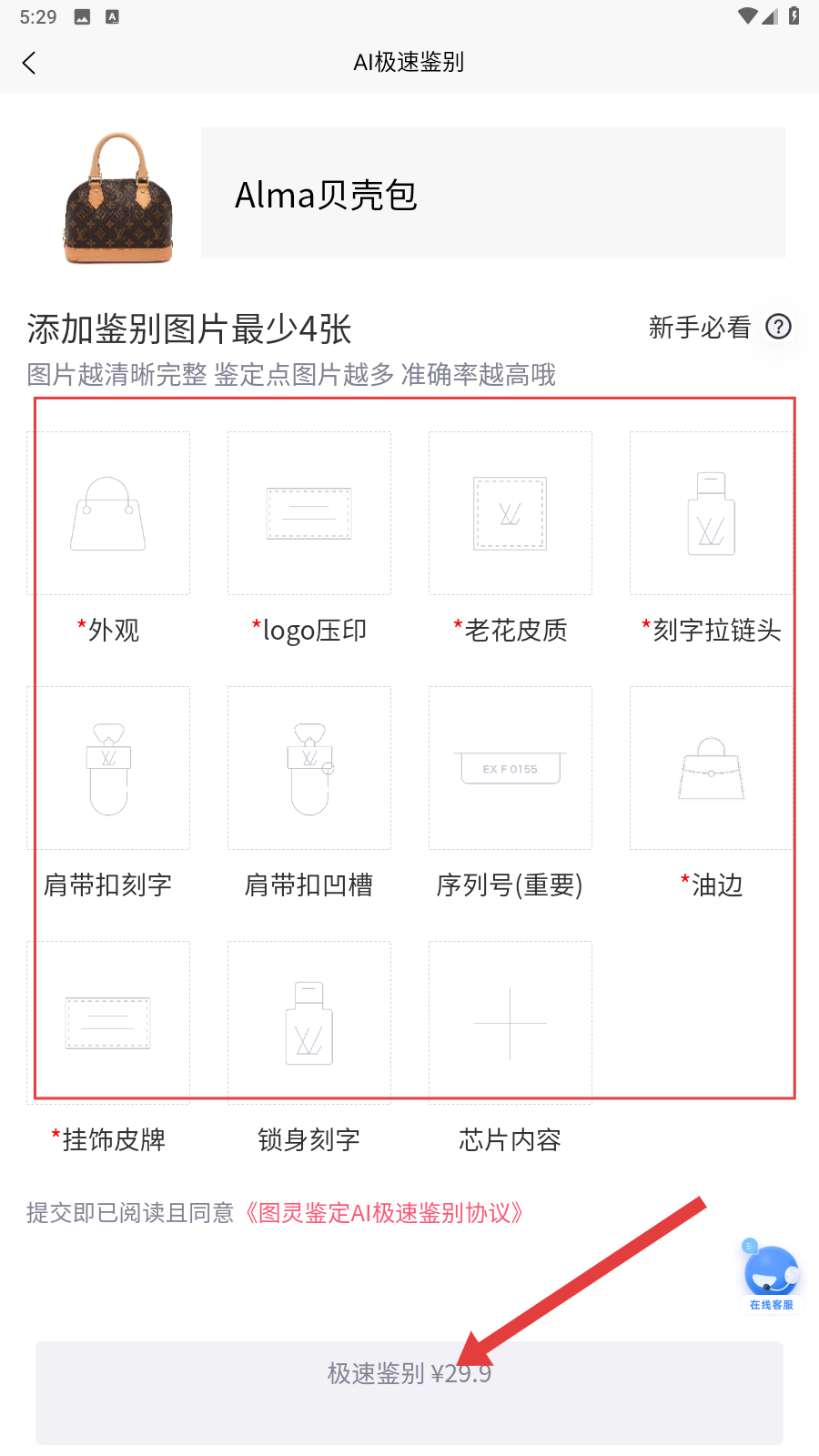Add a photo for 外观
This screenshot has width=819, height=1456.
click(x=108, y=513)
